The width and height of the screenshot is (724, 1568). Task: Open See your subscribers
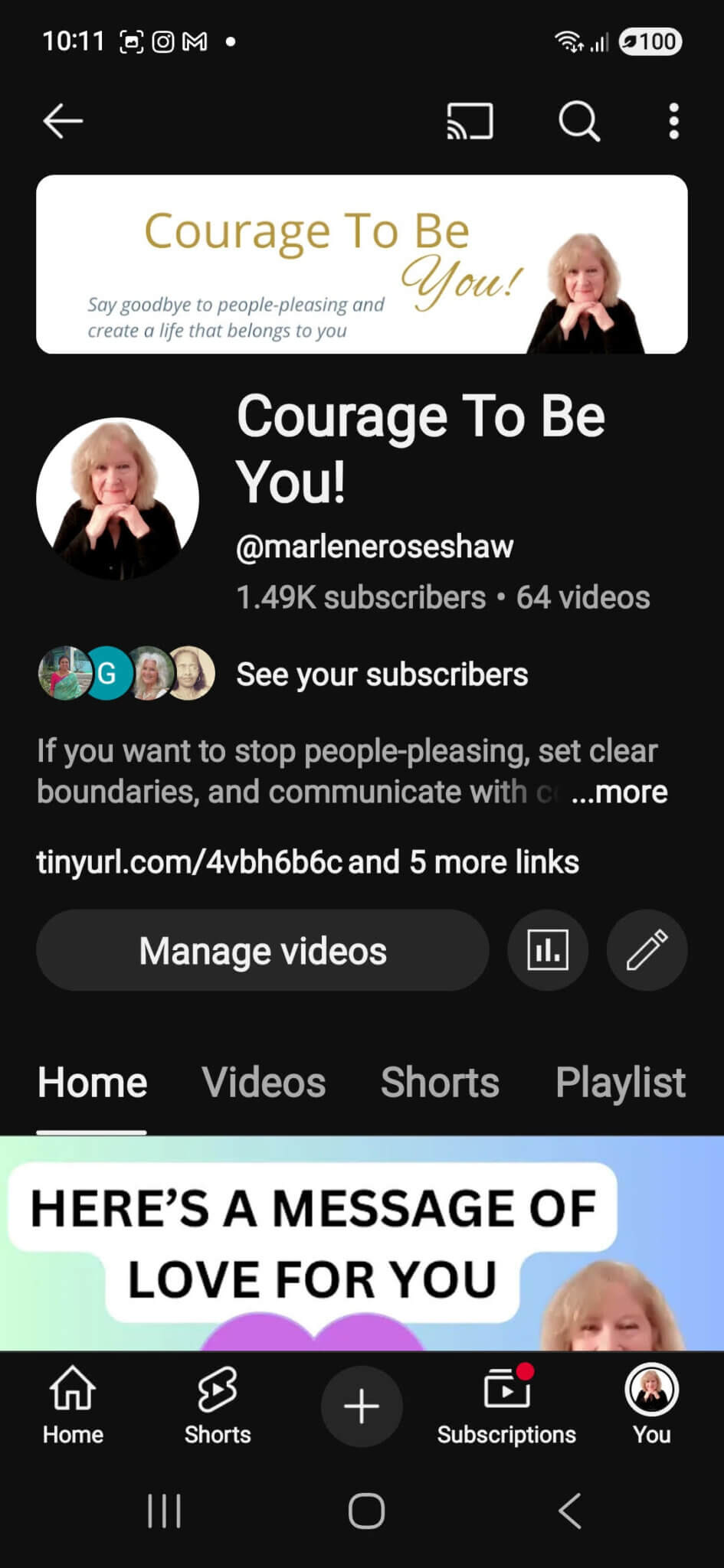pos(382,674)
